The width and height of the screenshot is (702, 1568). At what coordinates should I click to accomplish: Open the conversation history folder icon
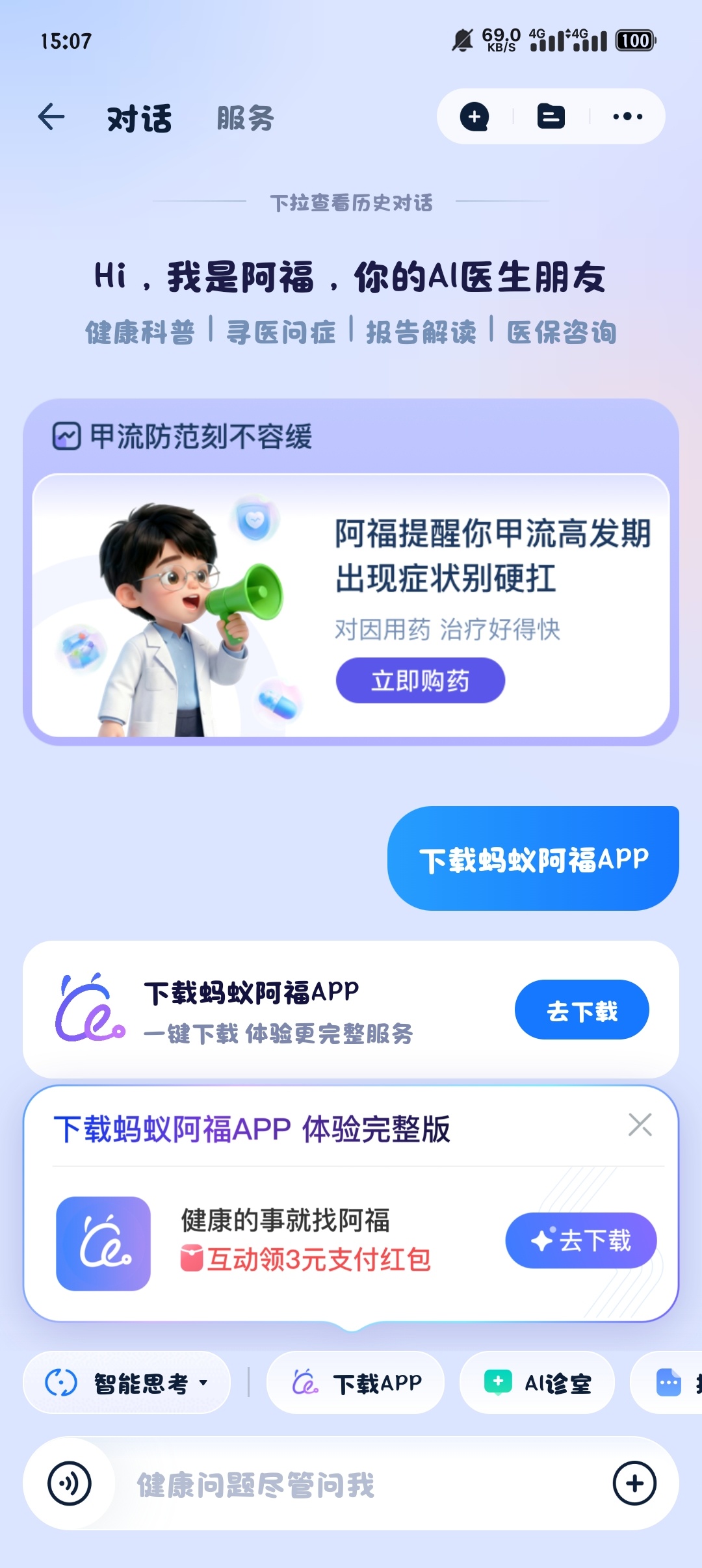551,117
